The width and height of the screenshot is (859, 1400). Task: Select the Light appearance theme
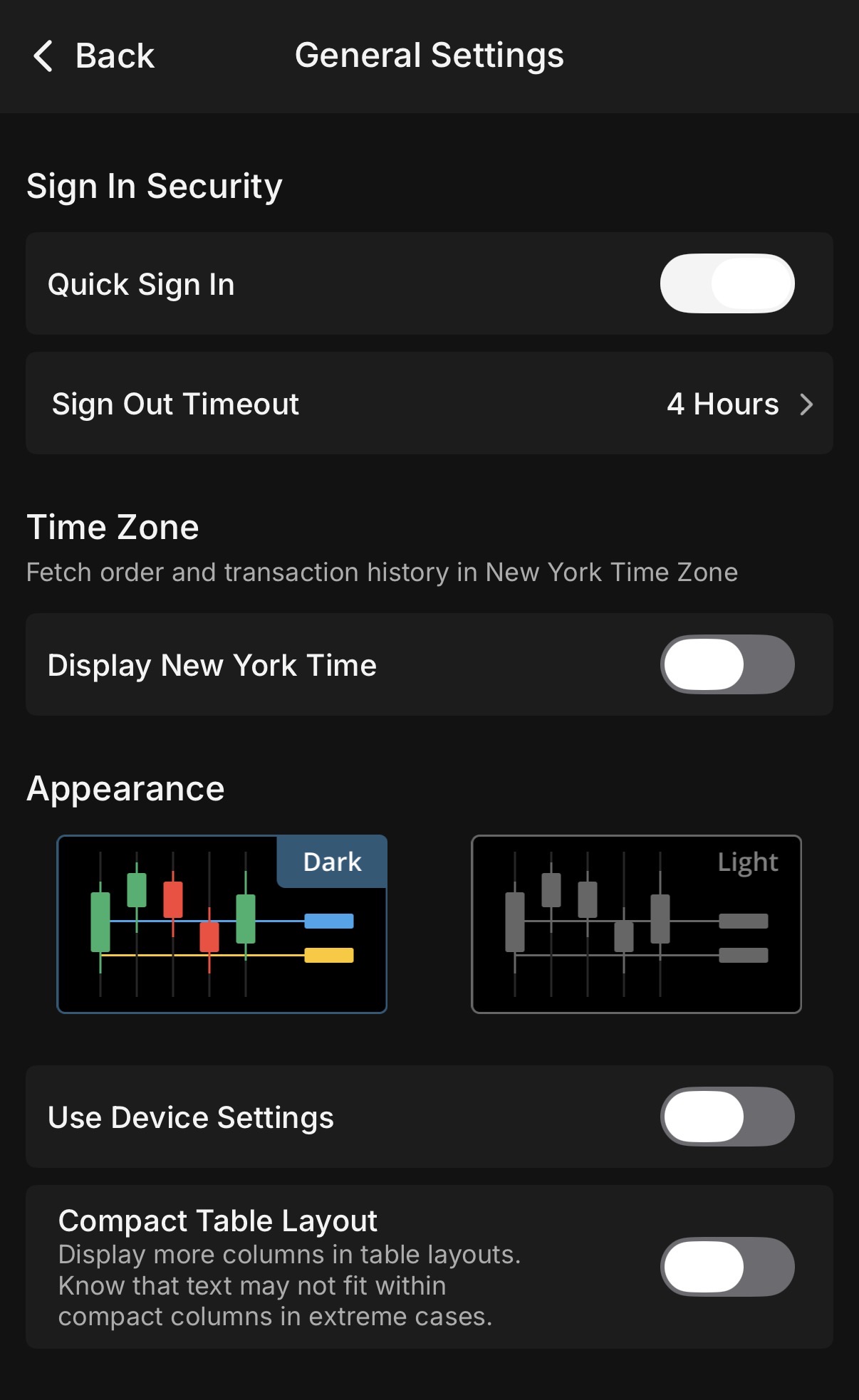636,924
